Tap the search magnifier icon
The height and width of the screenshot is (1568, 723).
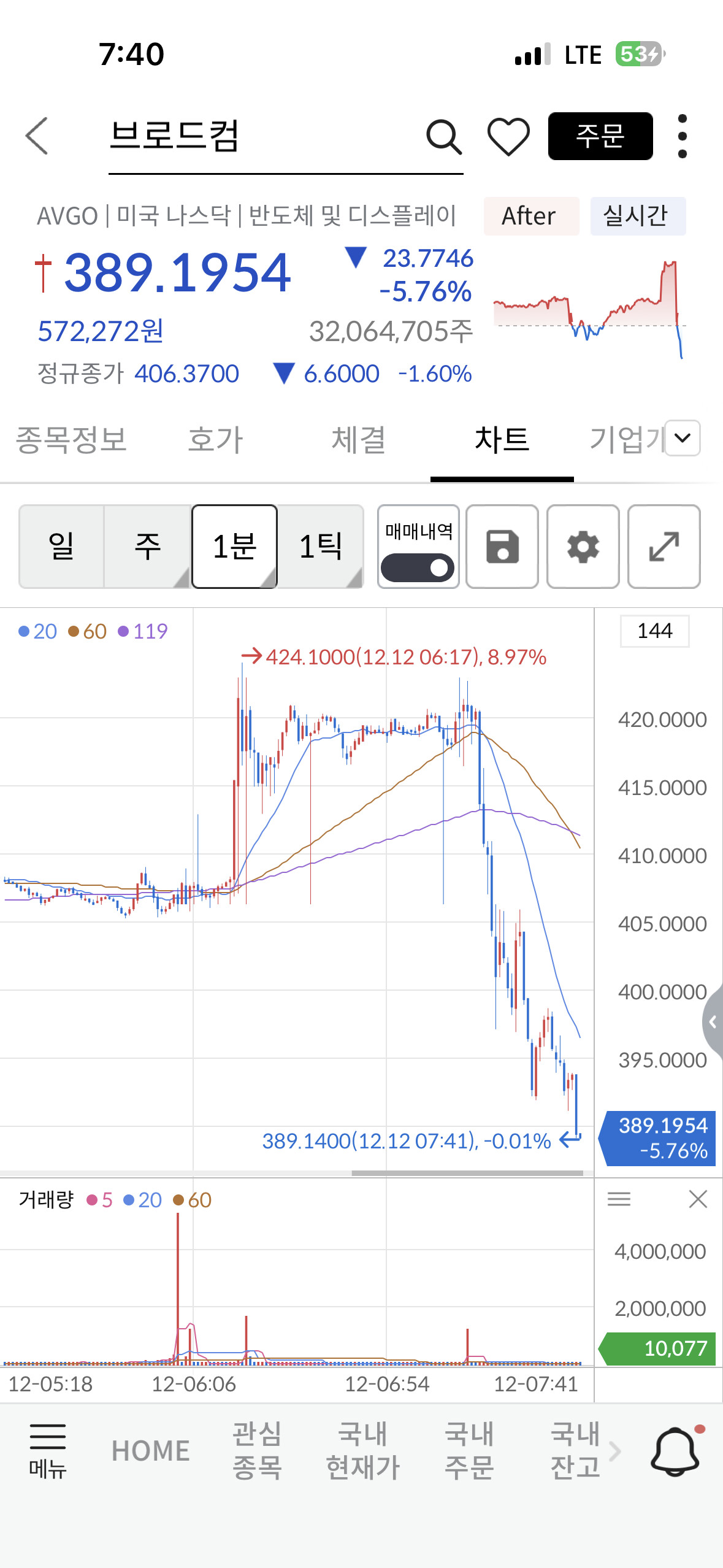click(x=443, y=136)
